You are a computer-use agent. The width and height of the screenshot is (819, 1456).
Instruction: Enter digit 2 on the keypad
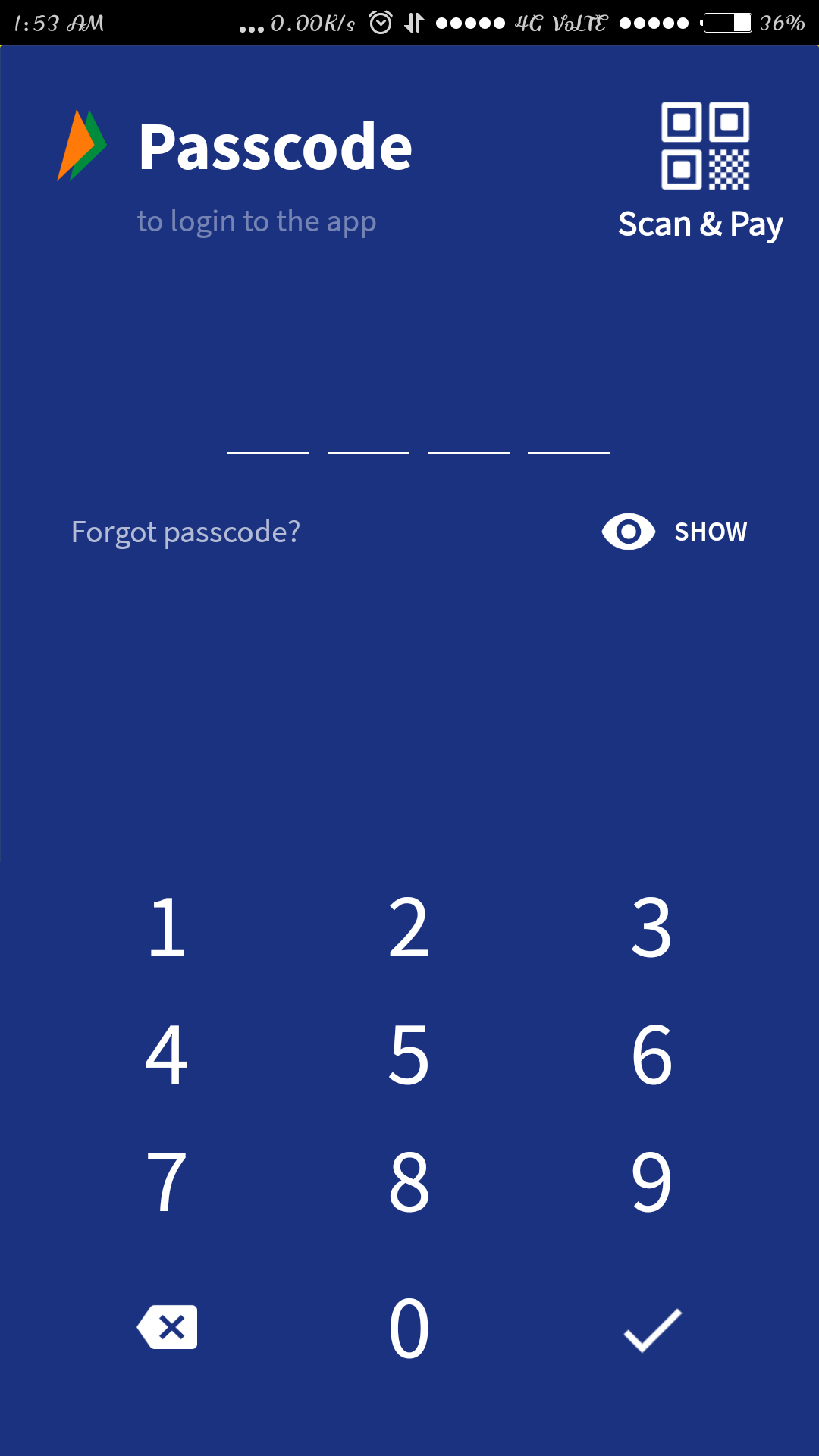409,927
